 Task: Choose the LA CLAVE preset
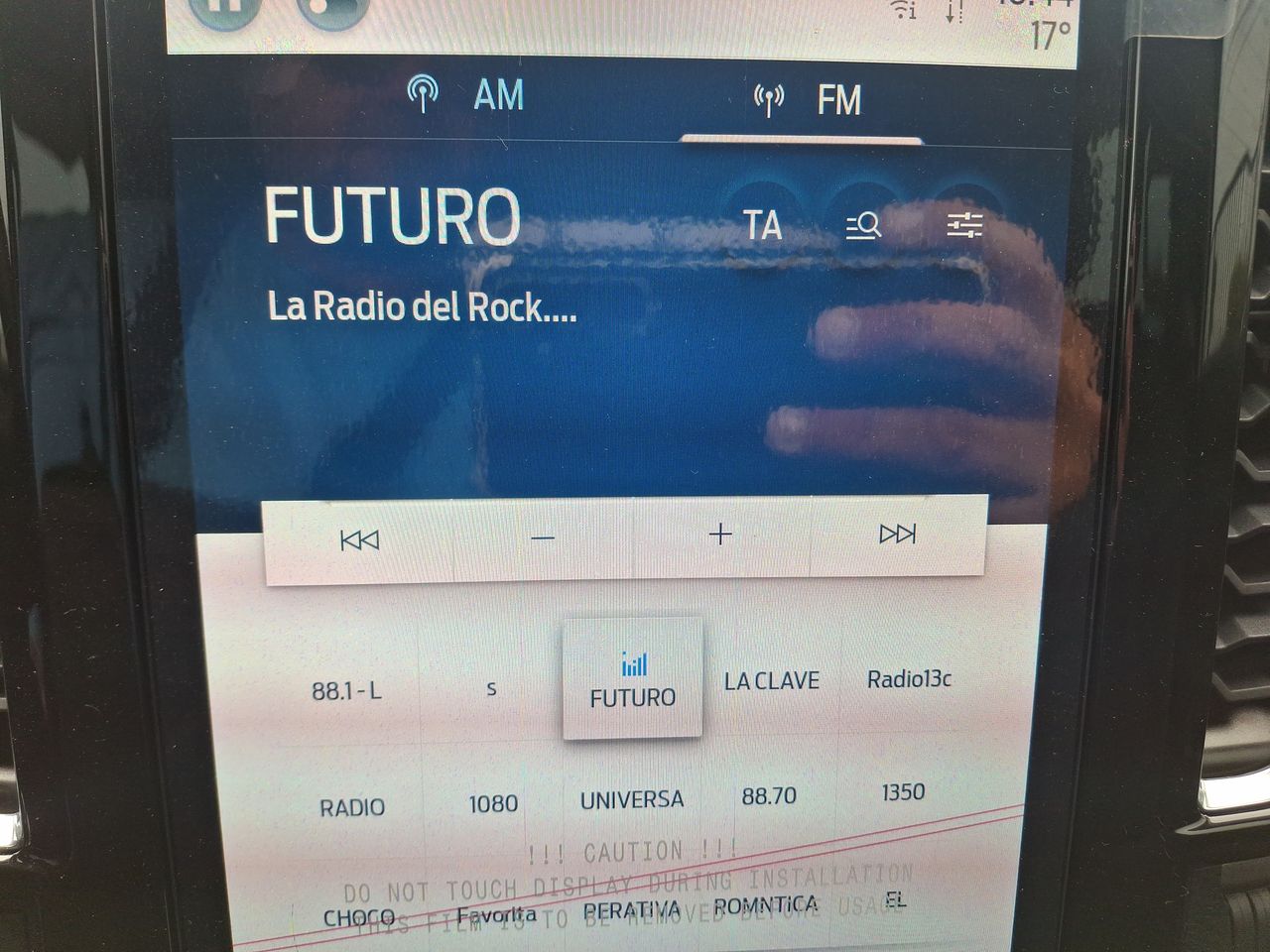pyautogui.click(x=771, y=681)
